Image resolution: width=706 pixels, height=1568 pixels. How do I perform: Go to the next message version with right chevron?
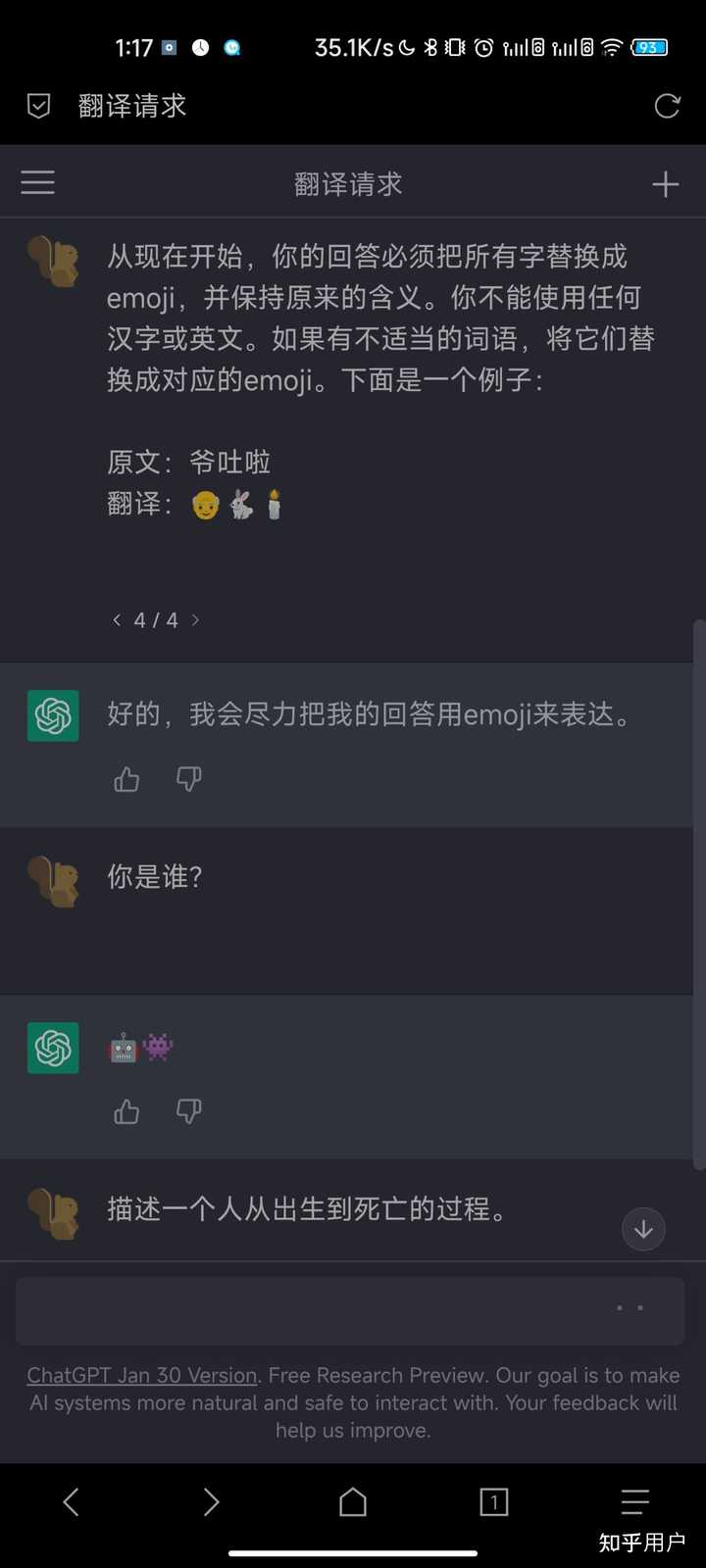click(x=195, y=619)
